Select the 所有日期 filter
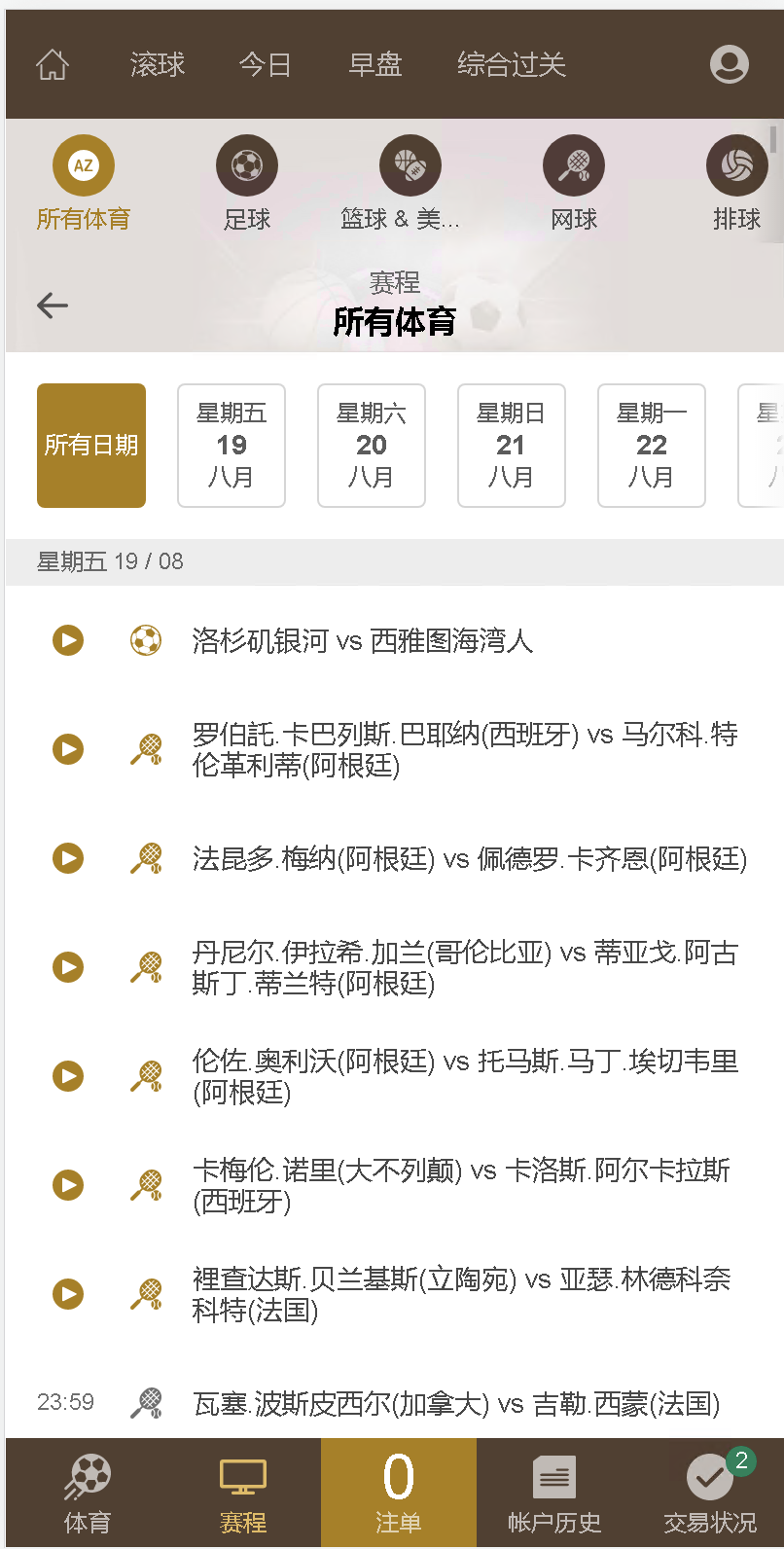Viewport: 784px width, 1549px height. click(90, 445)
